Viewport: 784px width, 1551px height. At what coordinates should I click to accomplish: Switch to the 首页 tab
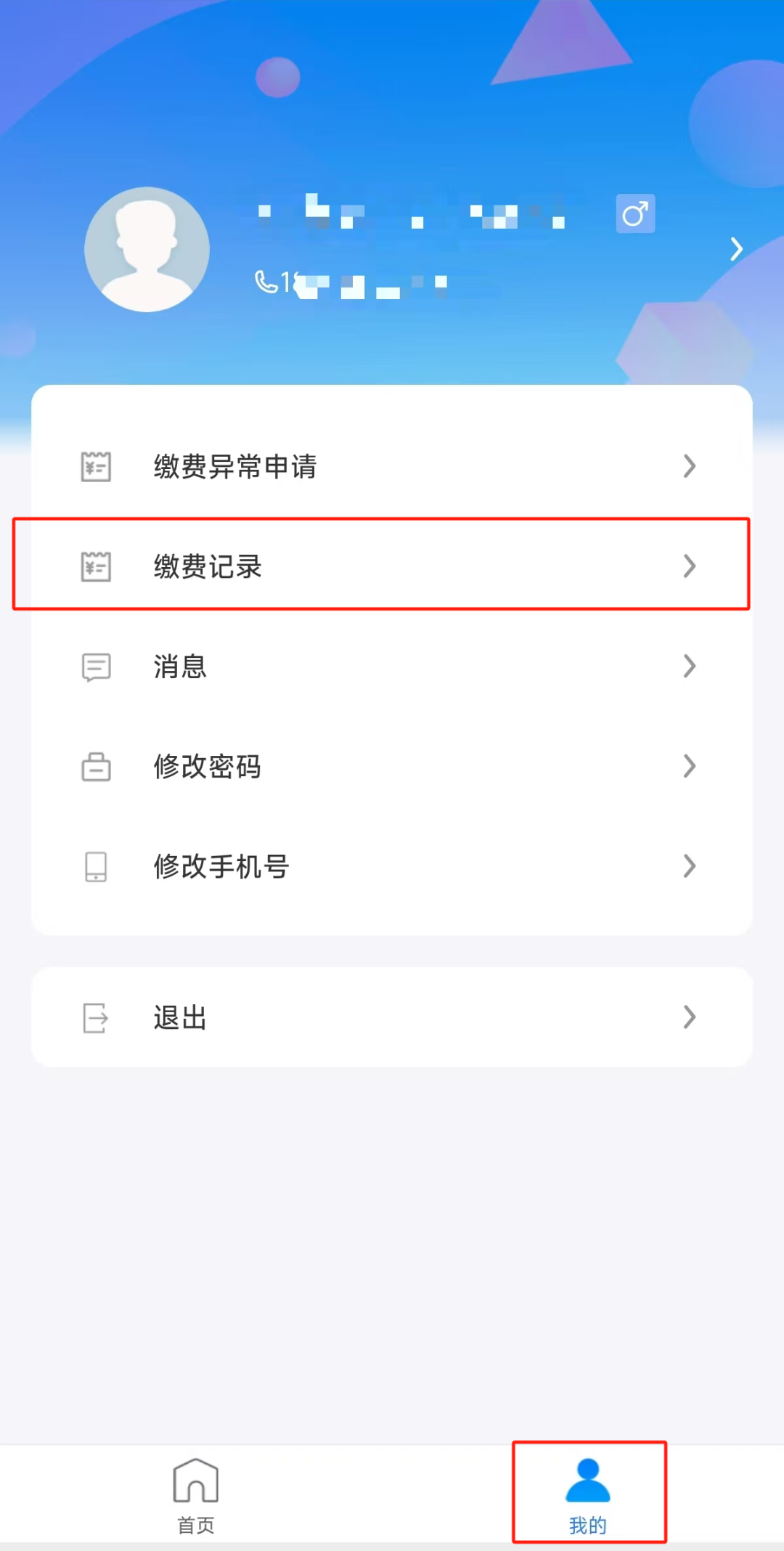coord(195,1497)
